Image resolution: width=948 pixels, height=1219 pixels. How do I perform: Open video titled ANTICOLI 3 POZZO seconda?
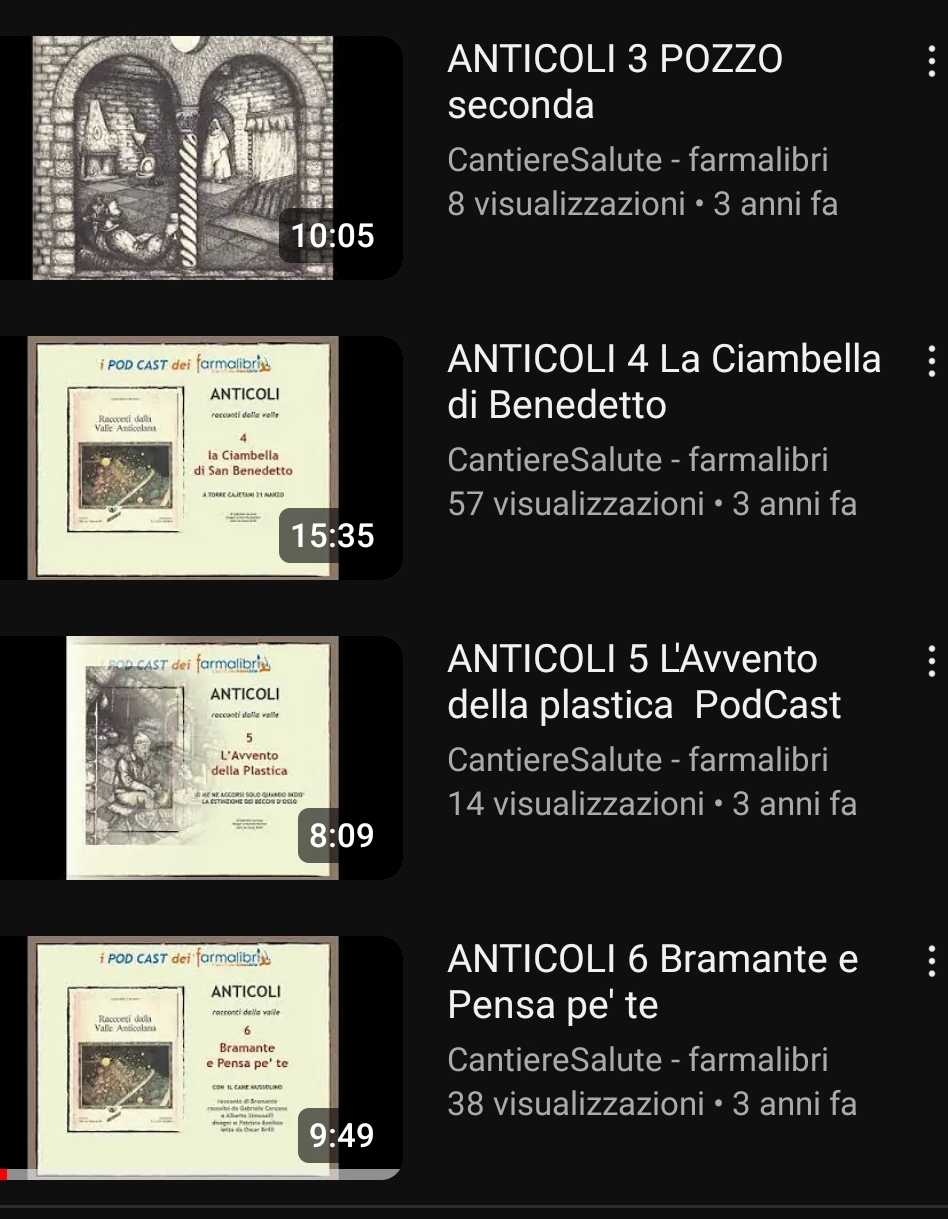[x=615, y=82]
